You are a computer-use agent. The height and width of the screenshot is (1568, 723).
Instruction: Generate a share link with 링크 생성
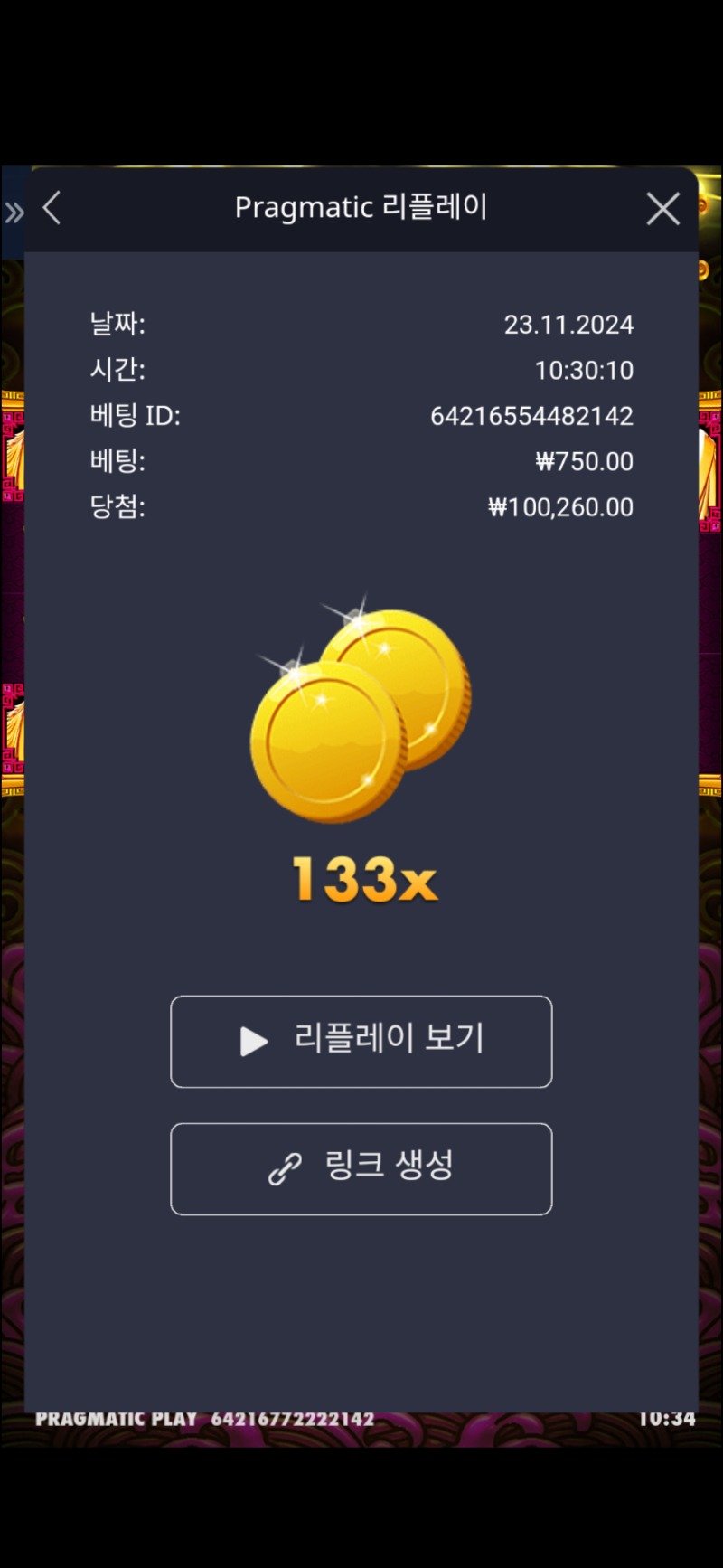click(361, 1168)
